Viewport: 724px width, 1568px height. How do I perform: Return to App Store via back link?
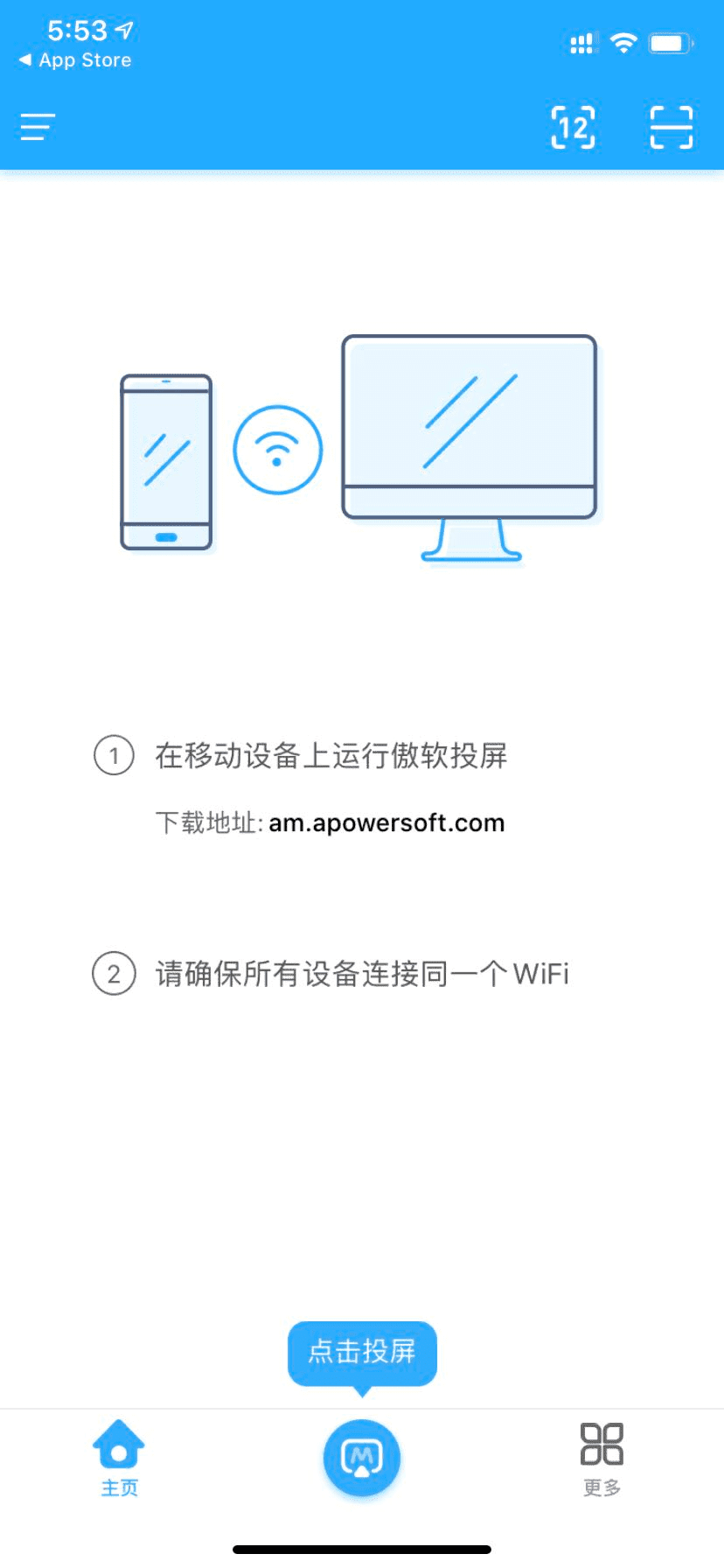pos(75,60)
